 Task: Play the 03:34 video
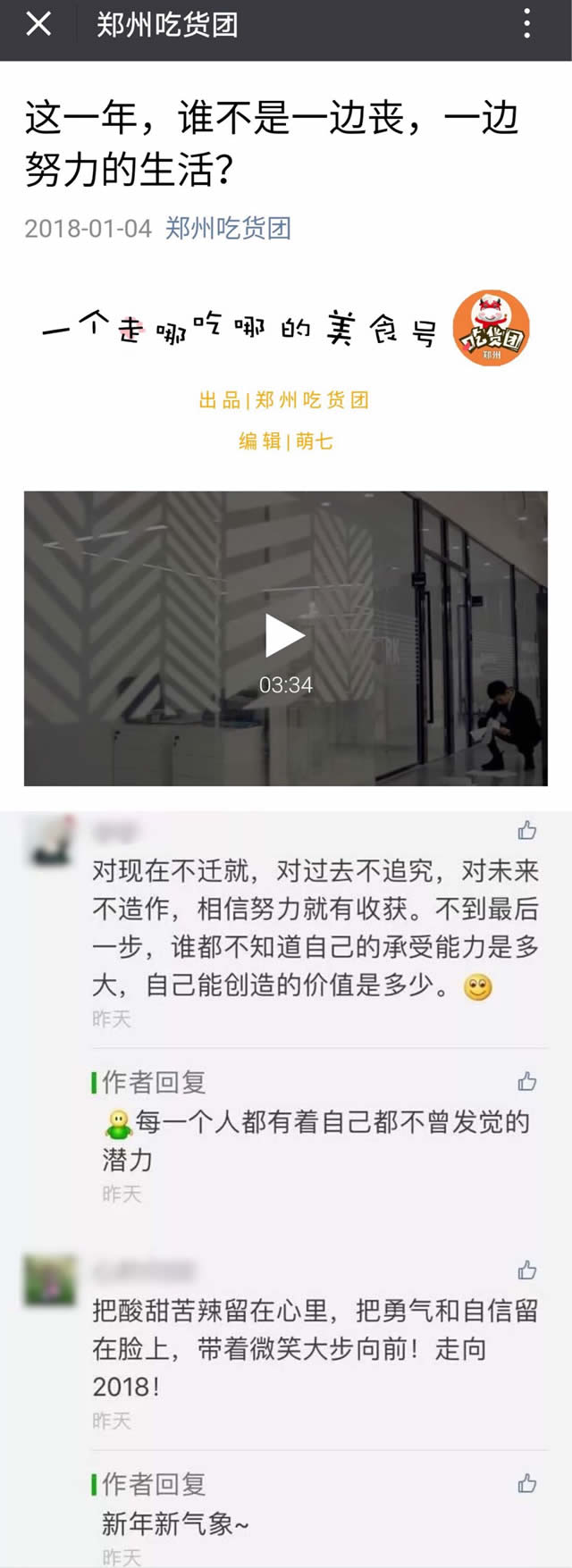click(x=285, y=637)
